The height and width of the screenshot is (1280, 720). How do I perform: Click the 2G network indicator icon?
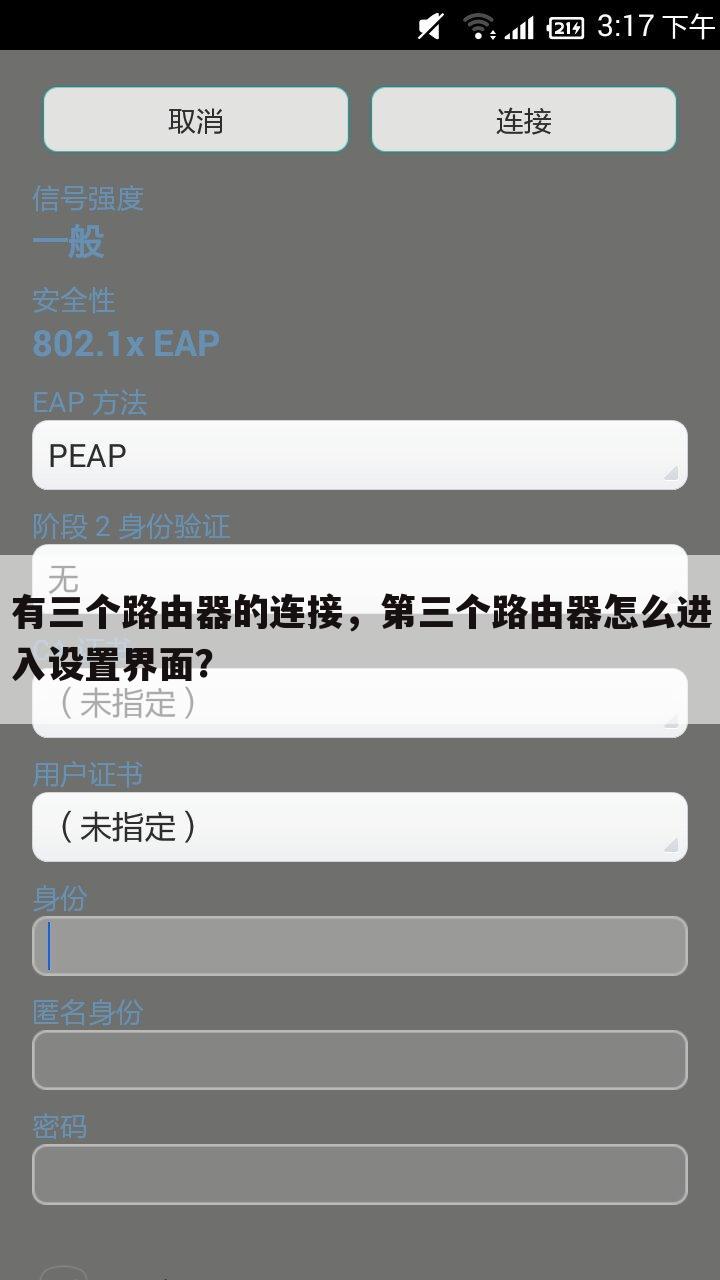pos(566,27)
